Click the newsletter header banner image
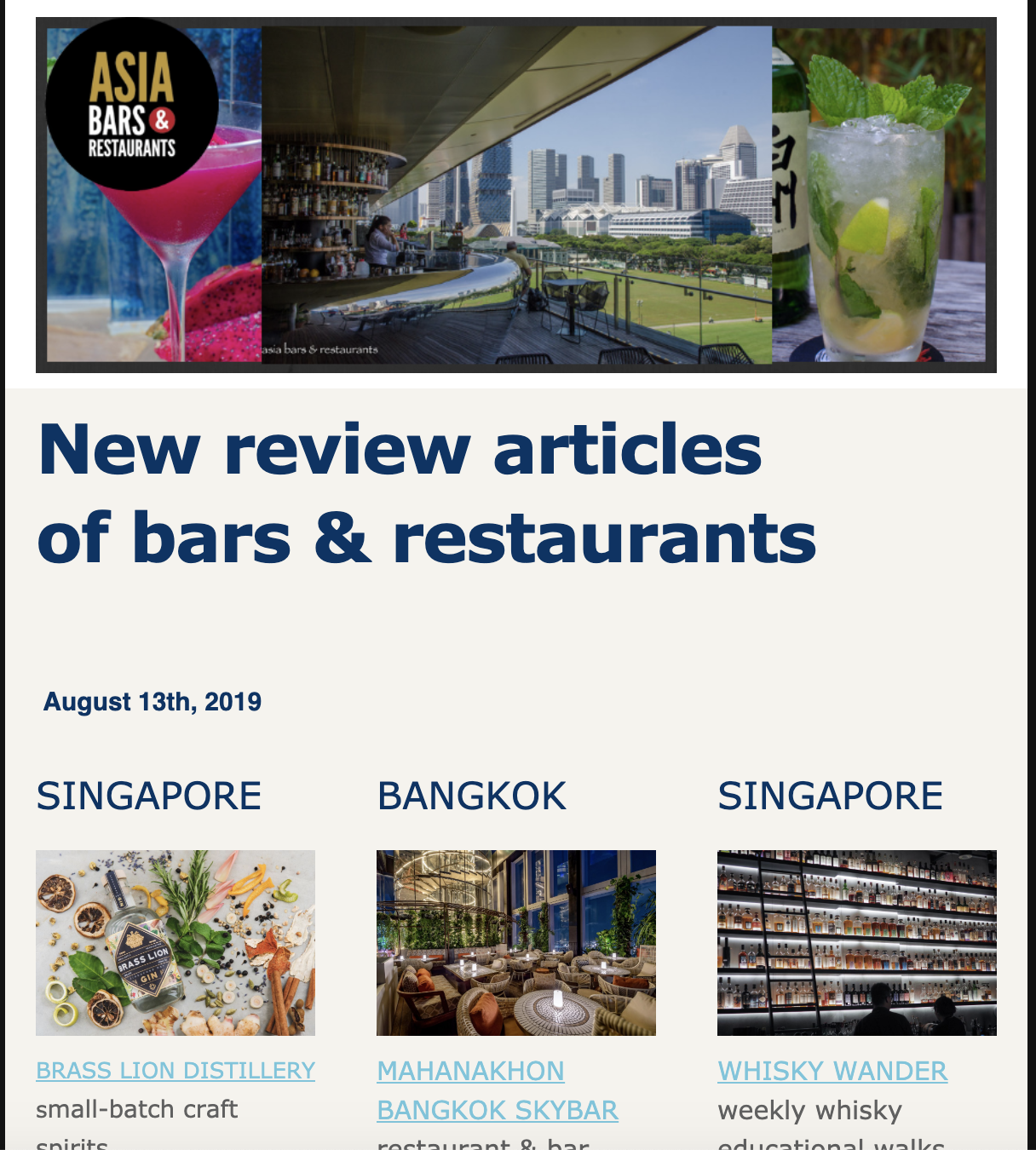The image size is (1036, 1150). pyautogui.click(x=515, y=196)
